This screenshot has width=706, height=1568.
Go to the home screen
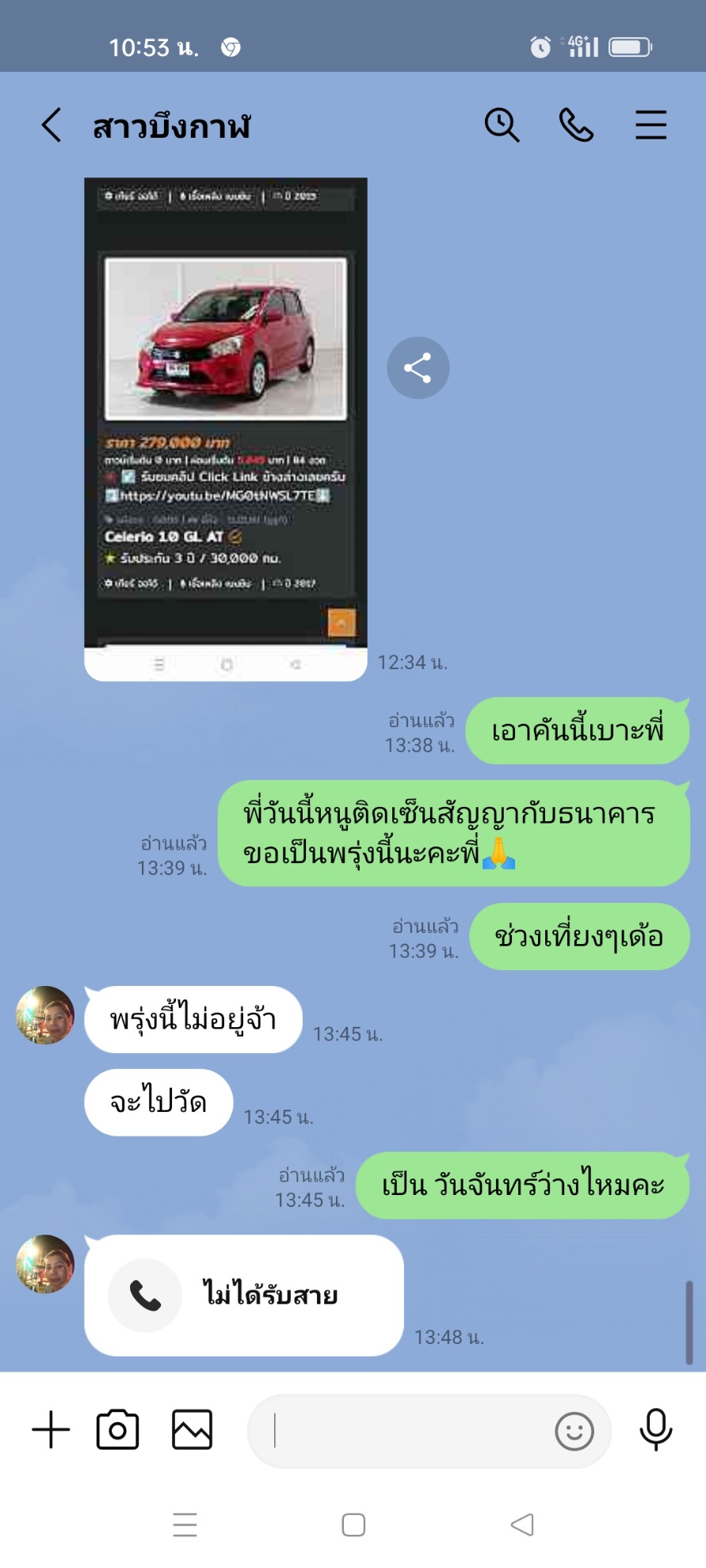coord(353,1524)
